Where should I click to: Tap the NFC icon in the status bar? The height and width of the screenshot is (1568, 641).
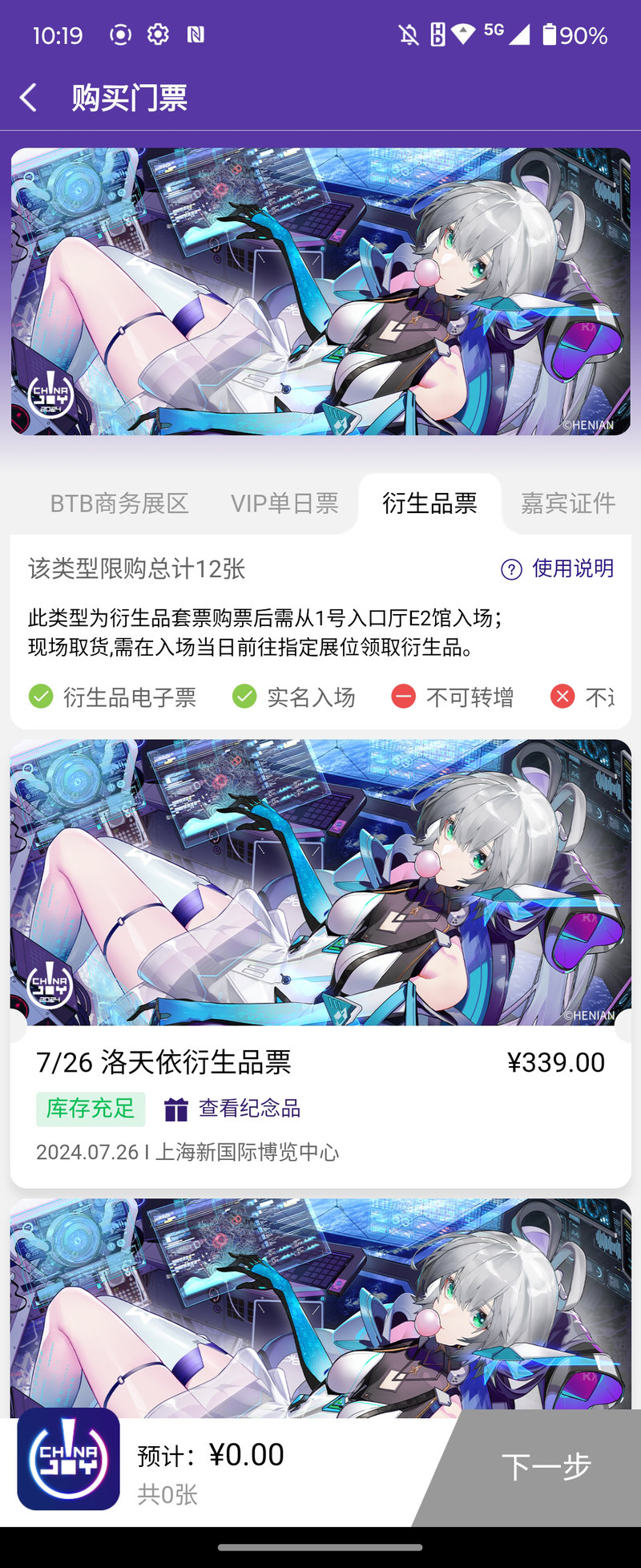pyautogui.click(x=196, y=34)
